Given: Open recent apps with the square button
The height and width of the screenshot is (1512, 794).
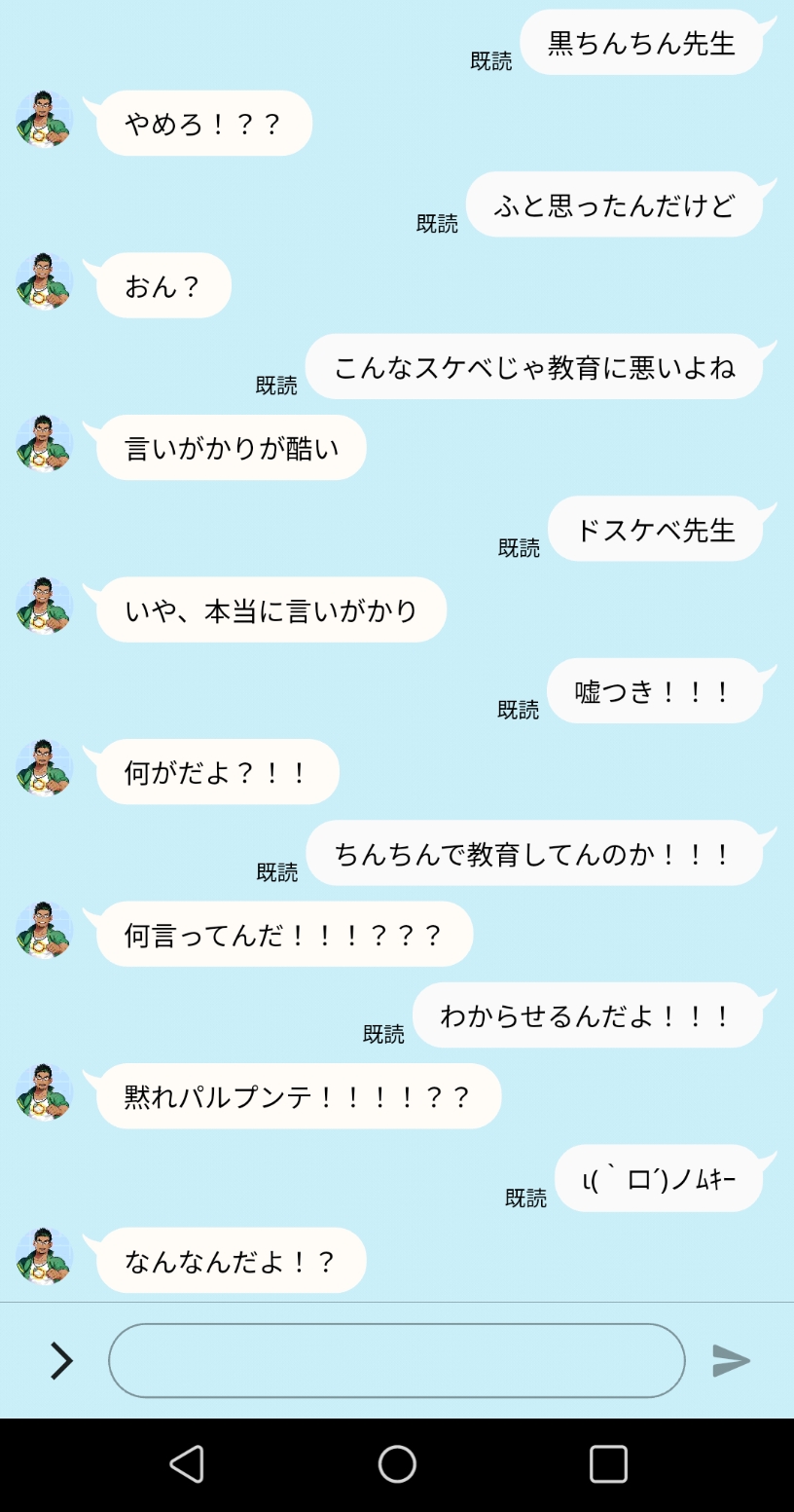Looking at the screenshot, I should tap(608, 1463).
